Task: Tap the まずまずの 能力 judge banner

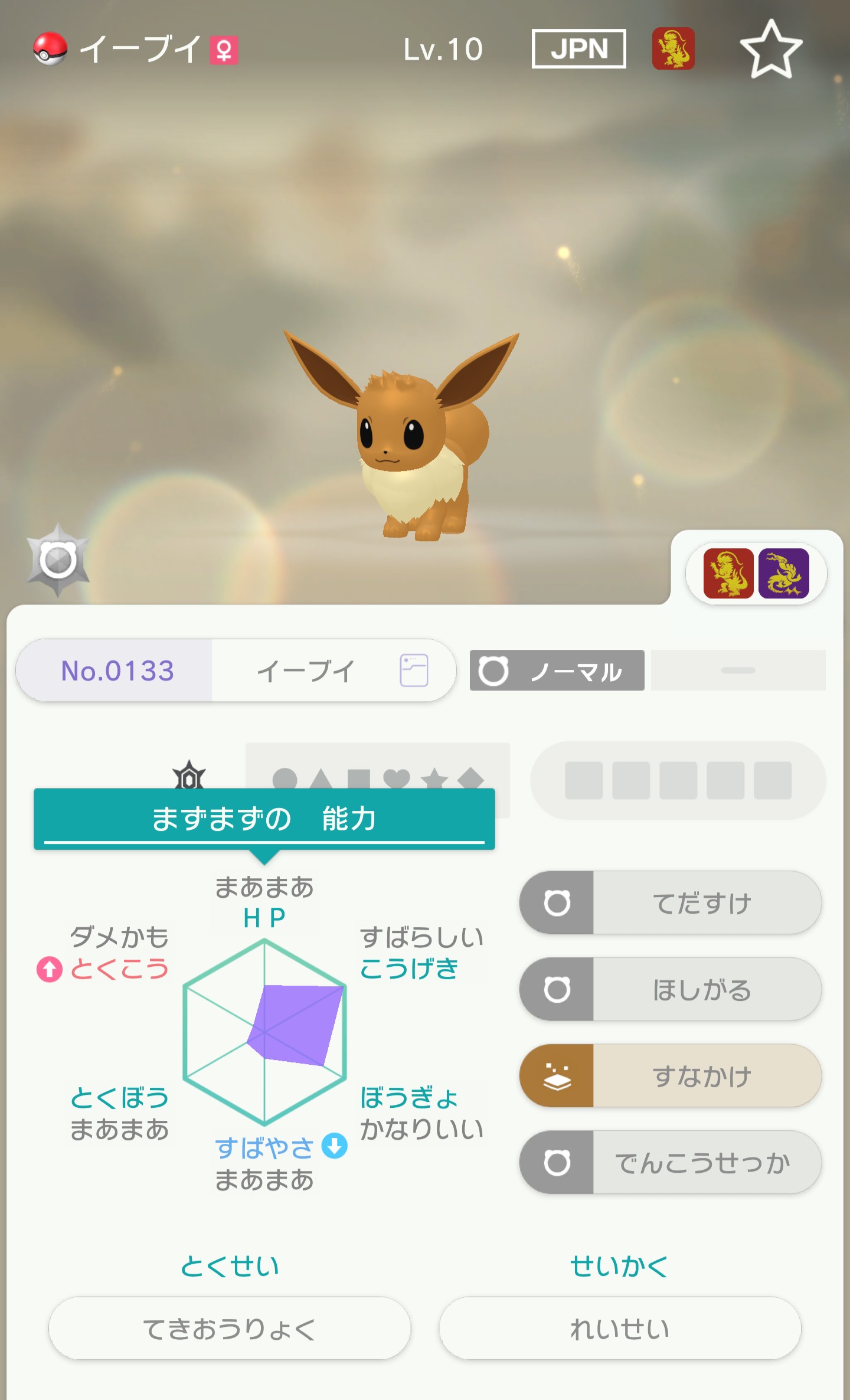Action: pos(264,819)
